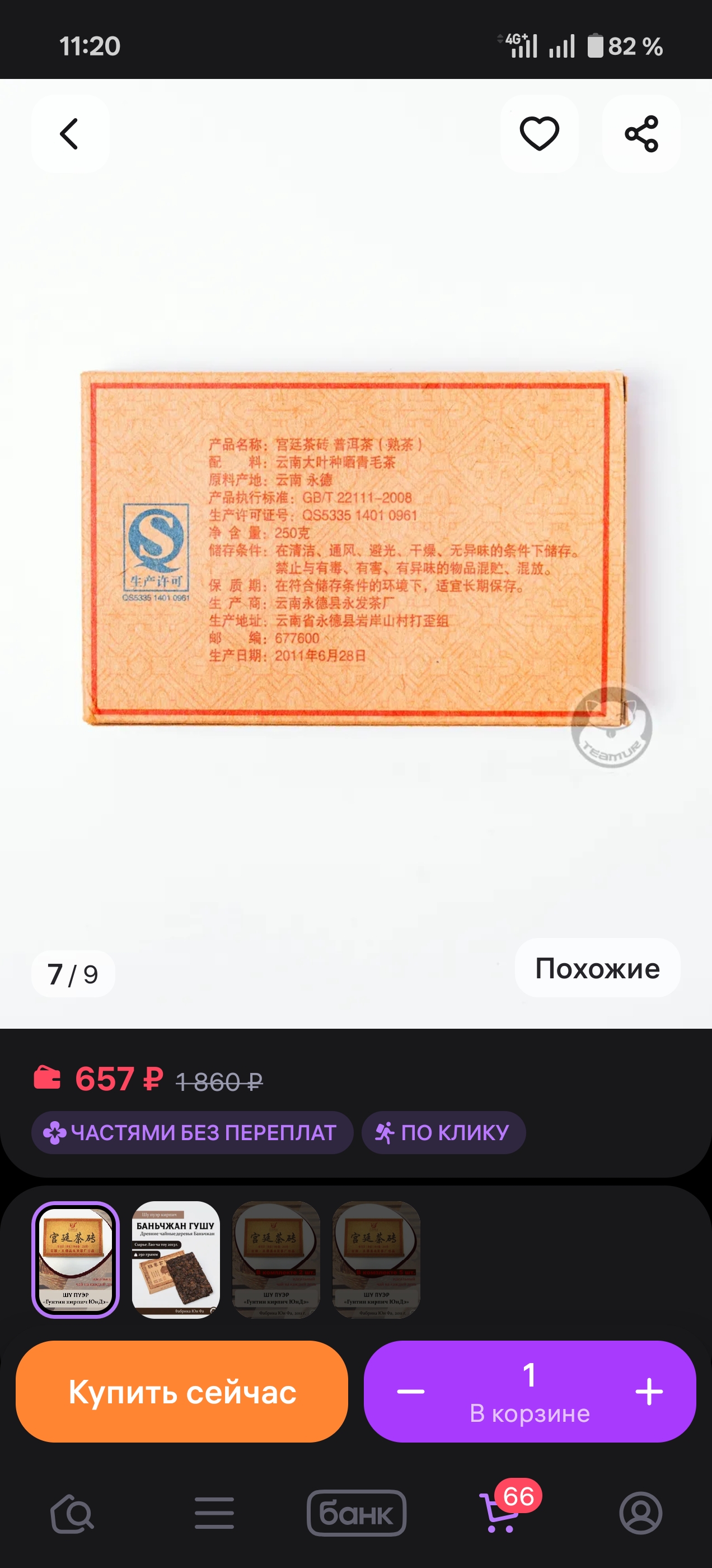Image resolution: width=712 pixels, height=1568 pixels.
Task: Buy now with Купить сейчас
Action: click(x=182, y=1392)
